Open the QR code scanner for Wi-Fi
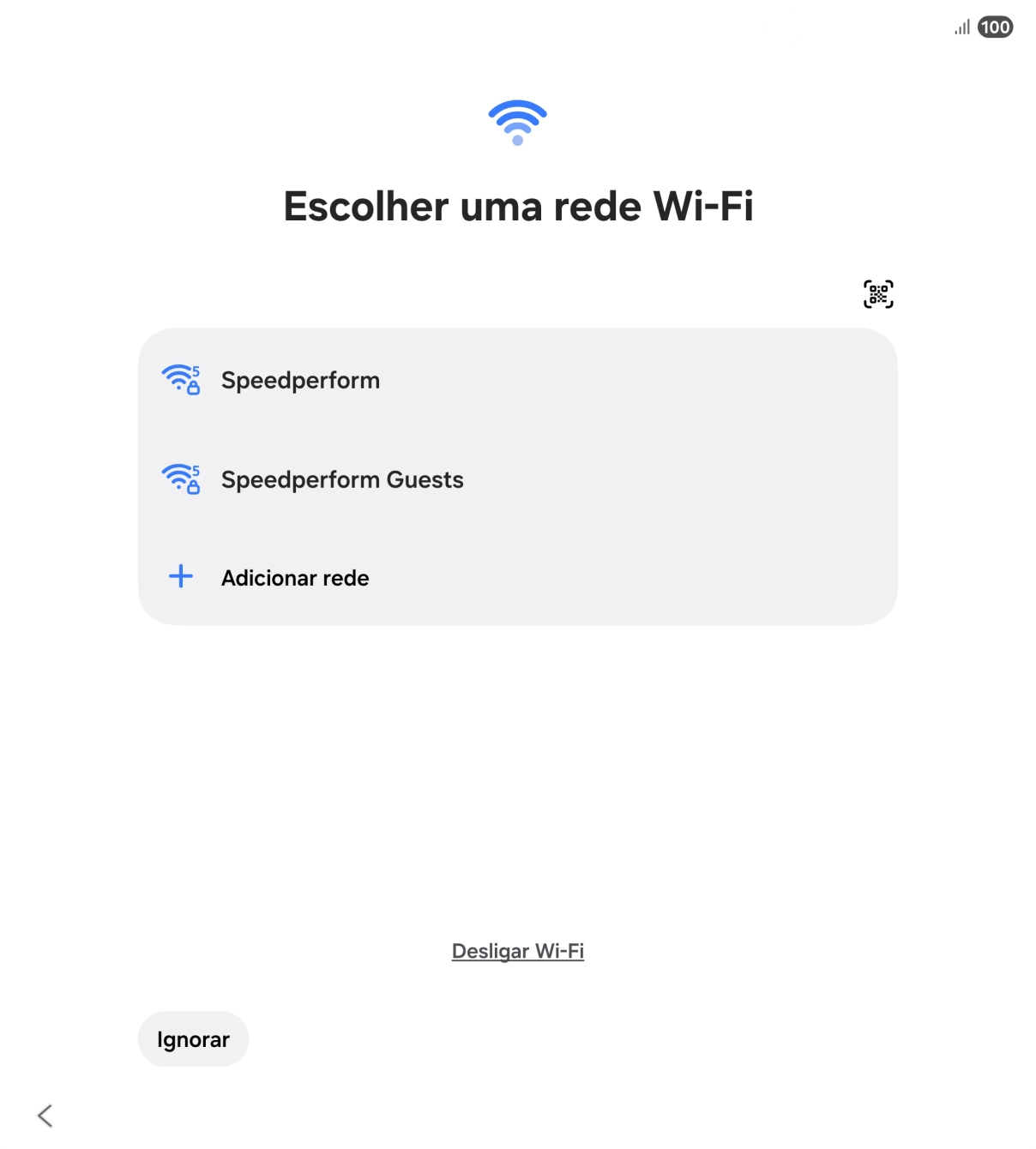Viewport: 1036px width, 1149px height. (877, 293)
